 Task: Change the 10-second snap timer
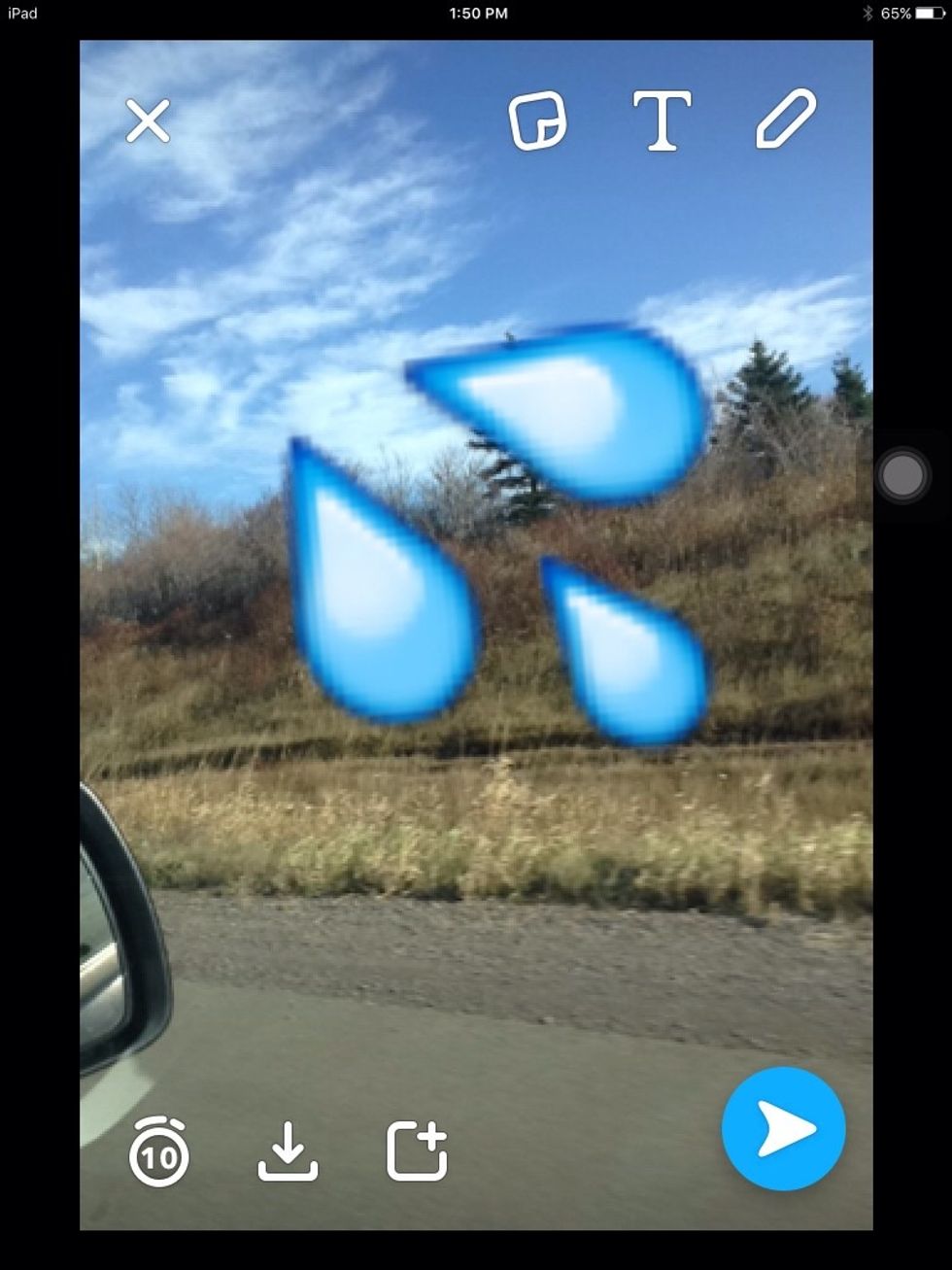[x=158, y=1152]
